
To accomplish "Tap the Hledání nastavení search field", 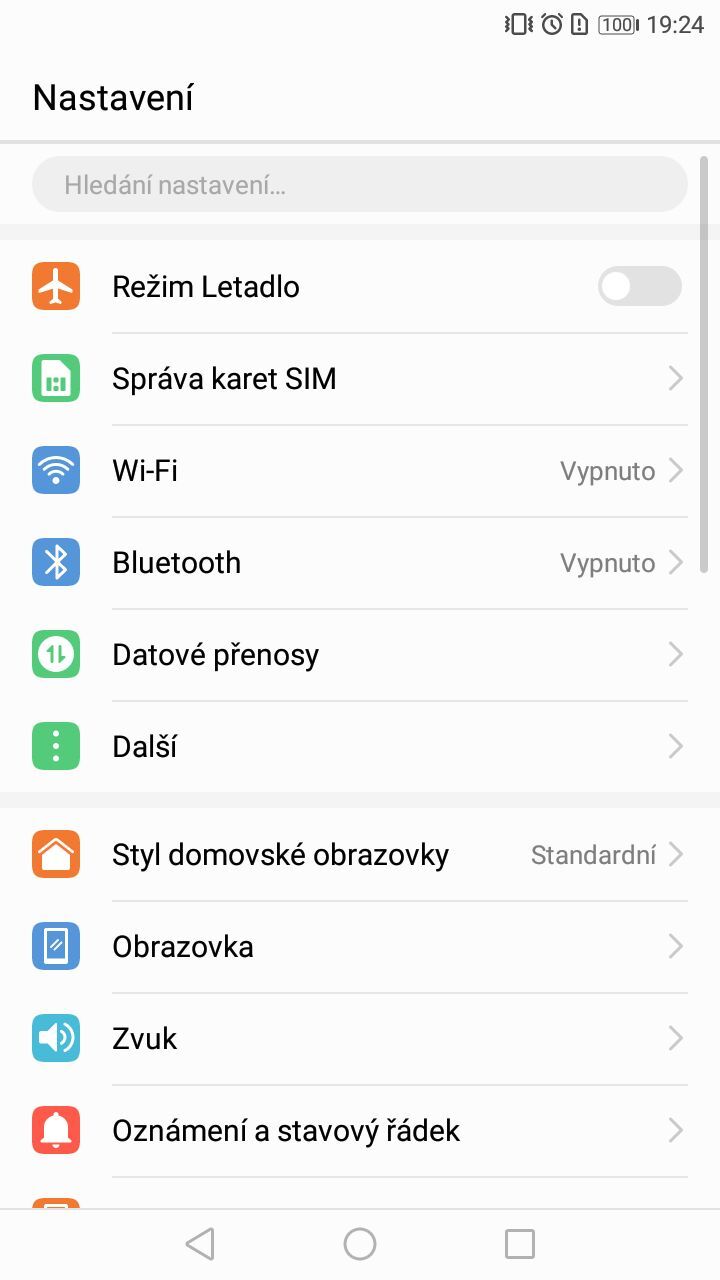I will click(360, 184).
